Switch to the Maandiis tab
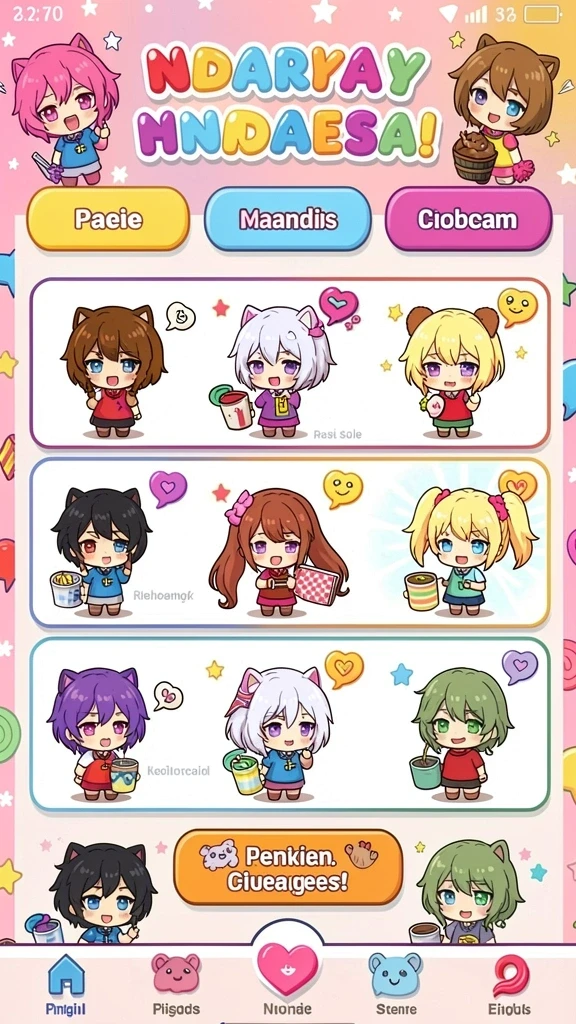Image resolution: width=576 pixels, height=1024 pixels. coord(288,219)
